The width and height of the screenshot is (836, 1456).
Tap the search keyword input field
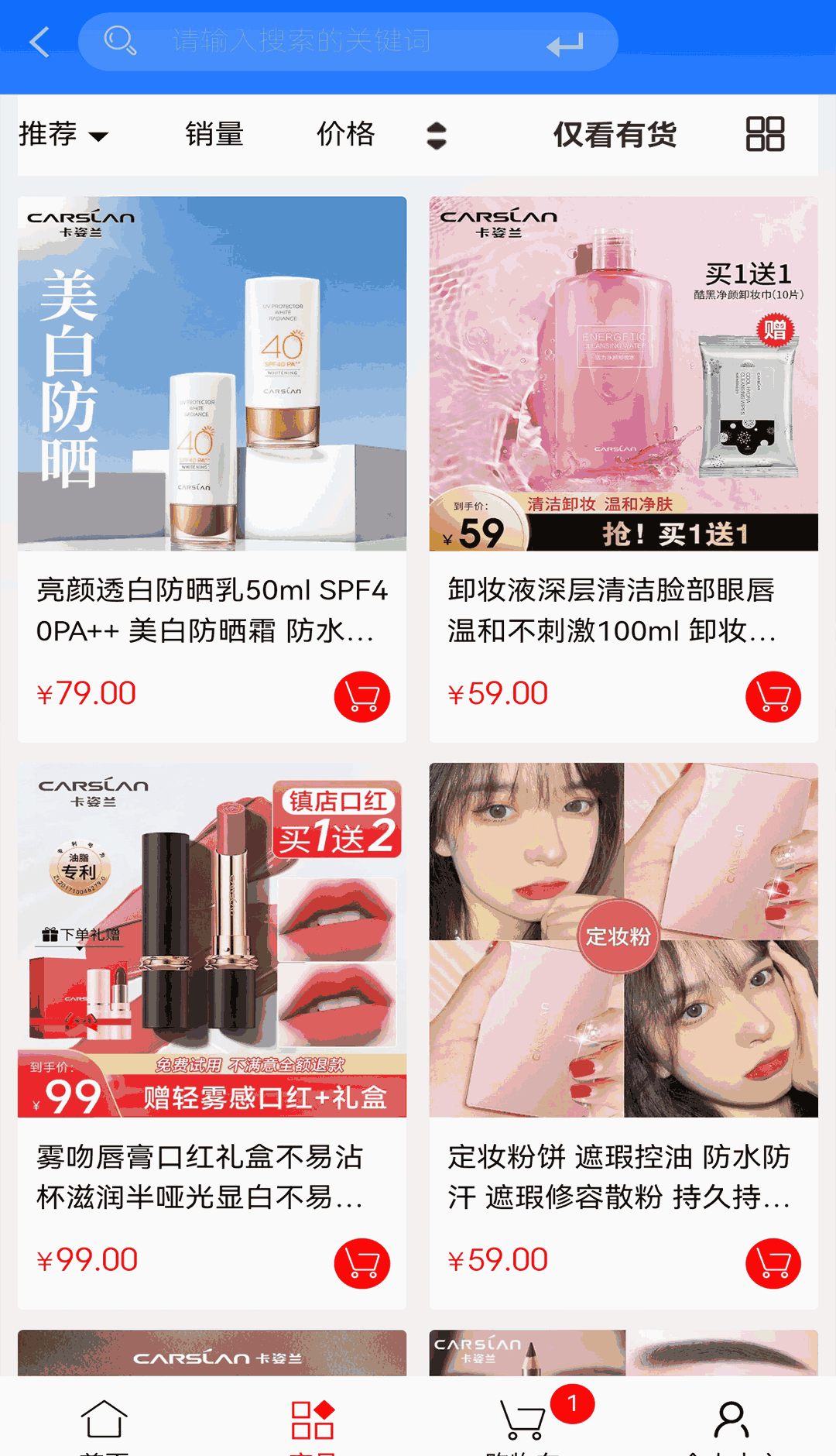(x=333, y=41)
